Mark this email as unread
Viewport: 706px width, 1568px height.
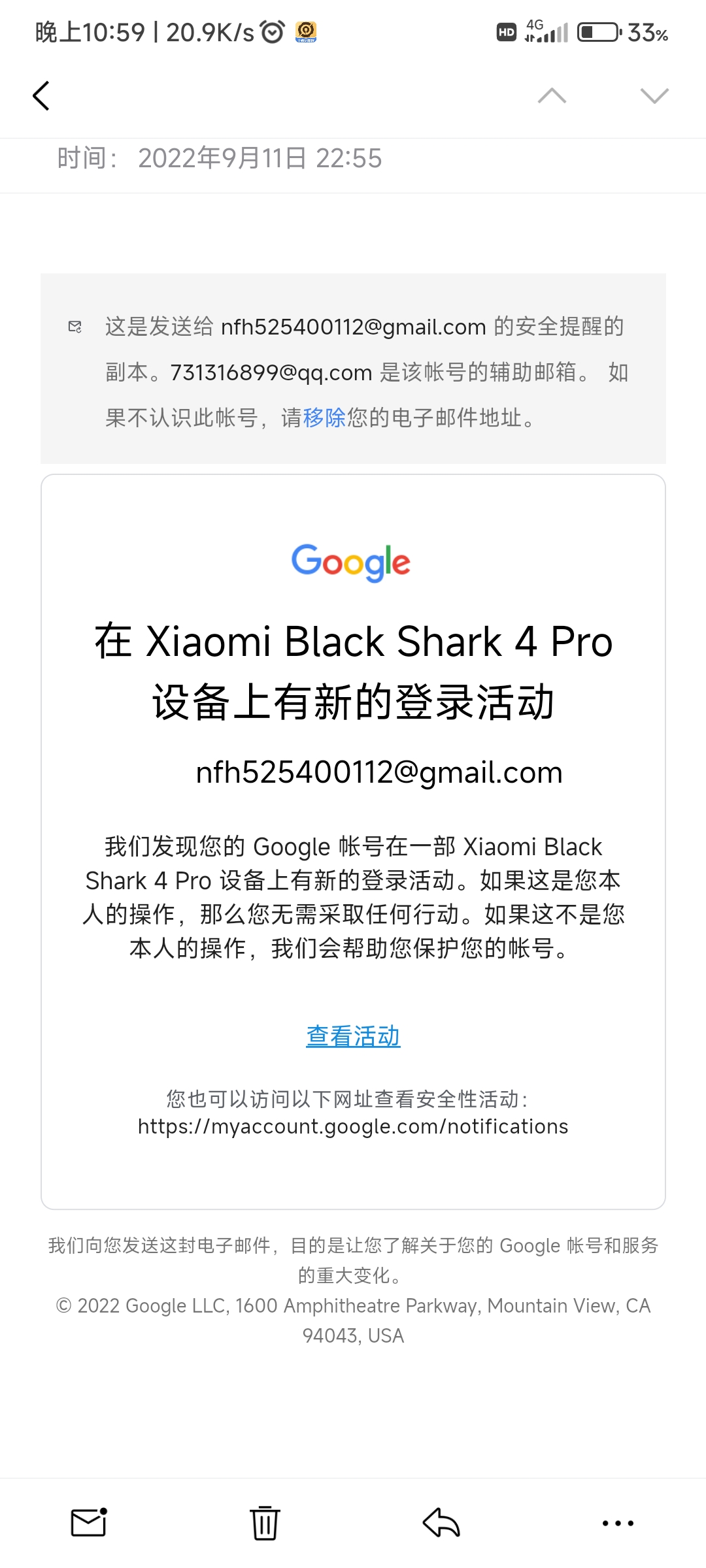[88, 1523]
